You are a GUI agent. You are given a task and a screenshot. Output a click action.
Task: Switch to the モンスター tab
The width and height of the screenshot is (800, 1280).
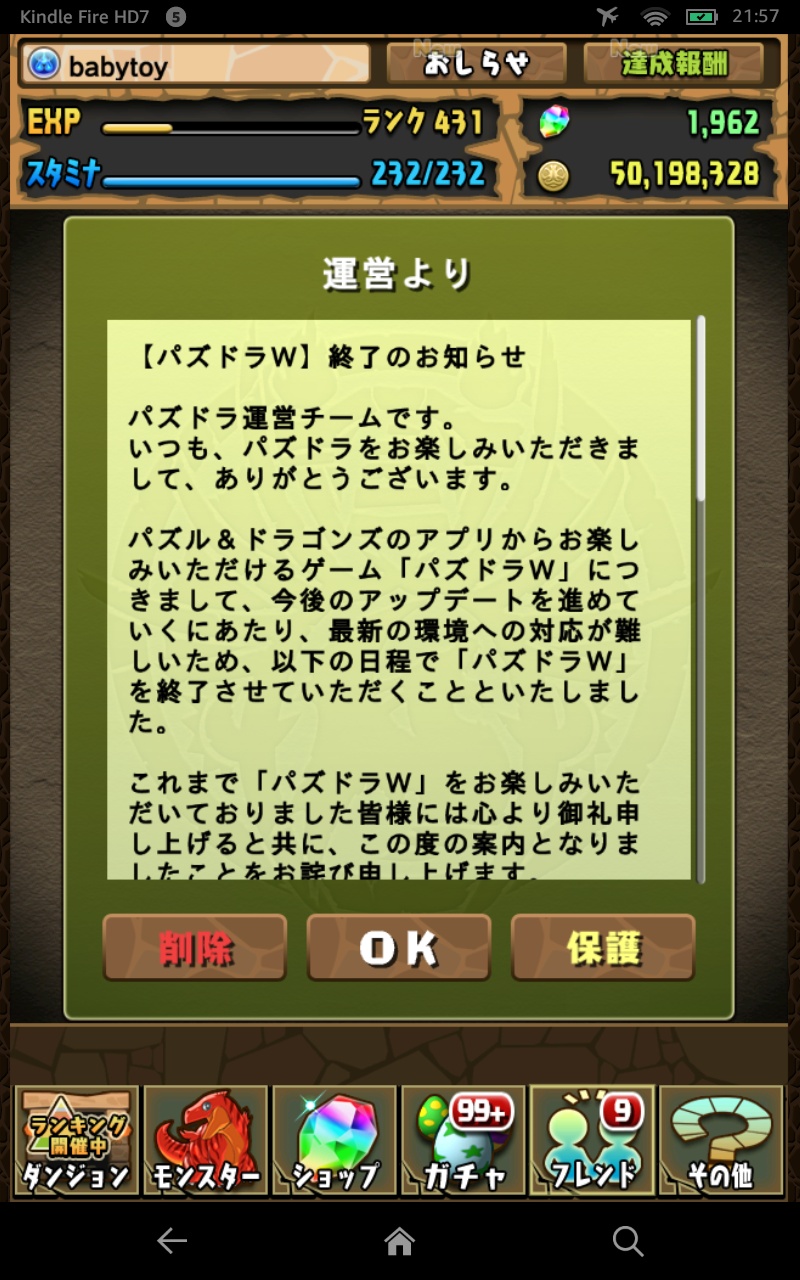(x=206, y=1140)
